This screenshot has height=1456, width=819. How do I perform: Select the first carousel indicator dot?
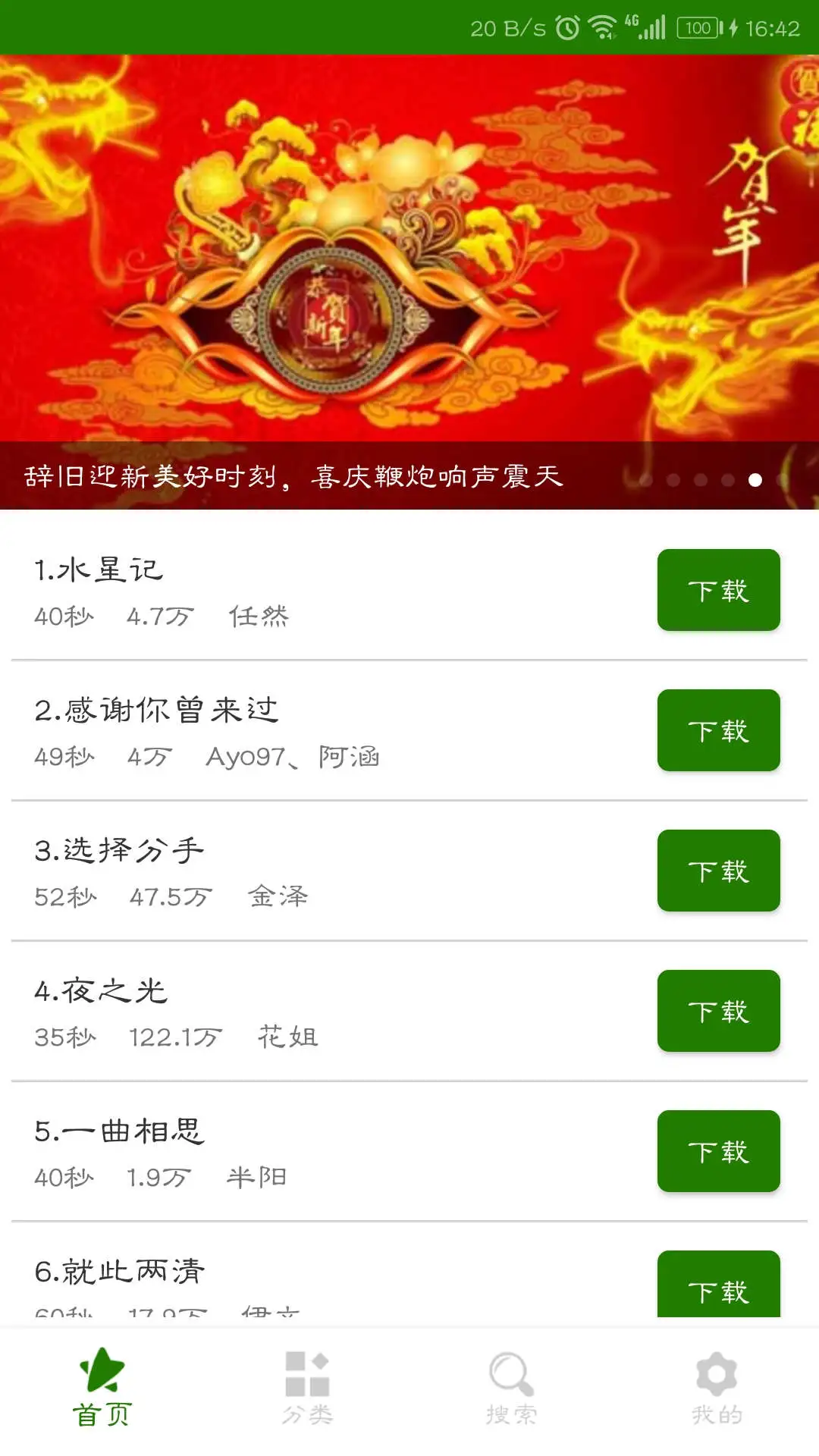click(645, 478)
